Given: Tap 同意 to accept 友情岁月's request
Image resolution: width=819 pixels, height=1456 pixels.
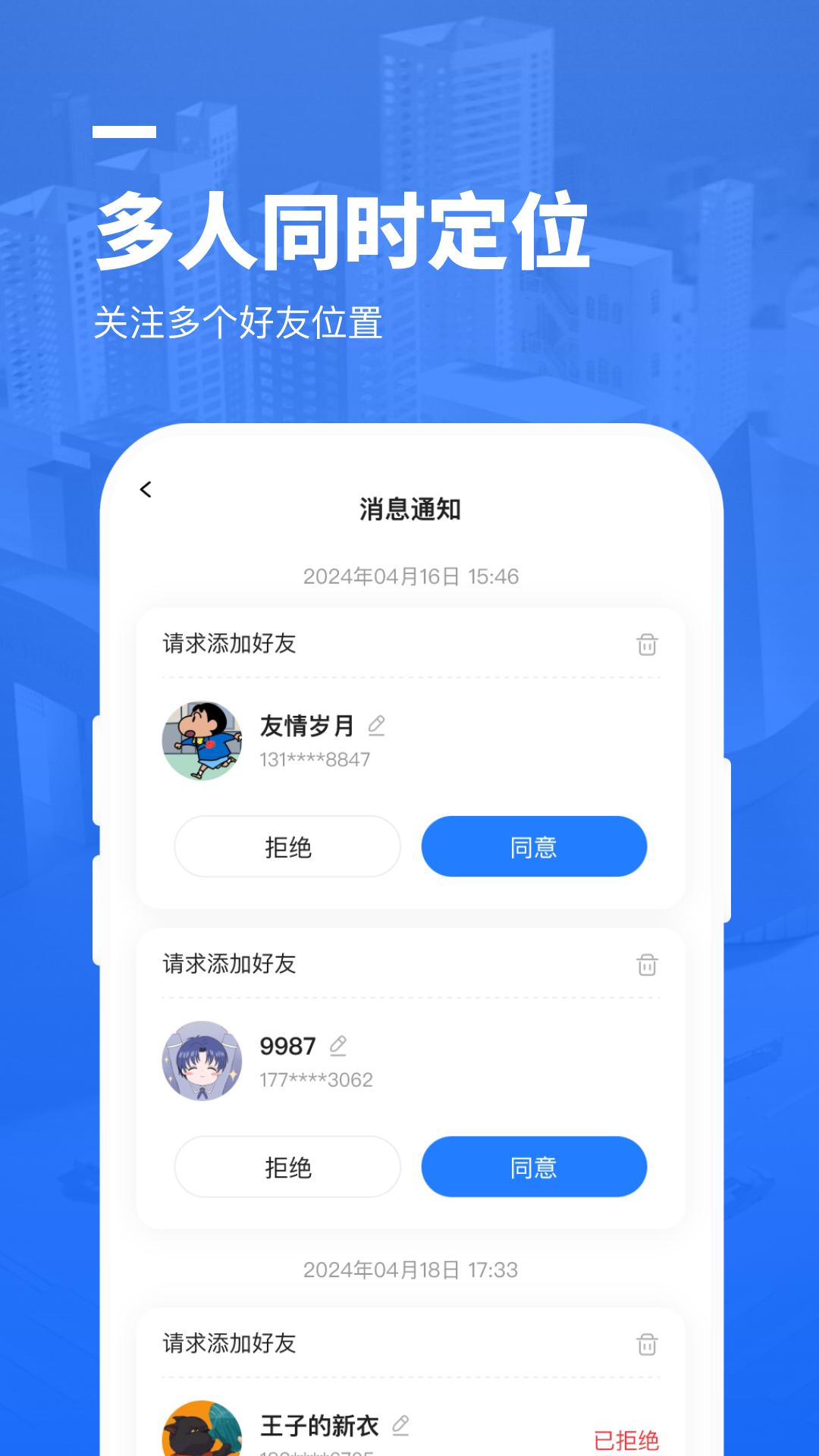Looking at the screenshot, I should tap(535, 847).
